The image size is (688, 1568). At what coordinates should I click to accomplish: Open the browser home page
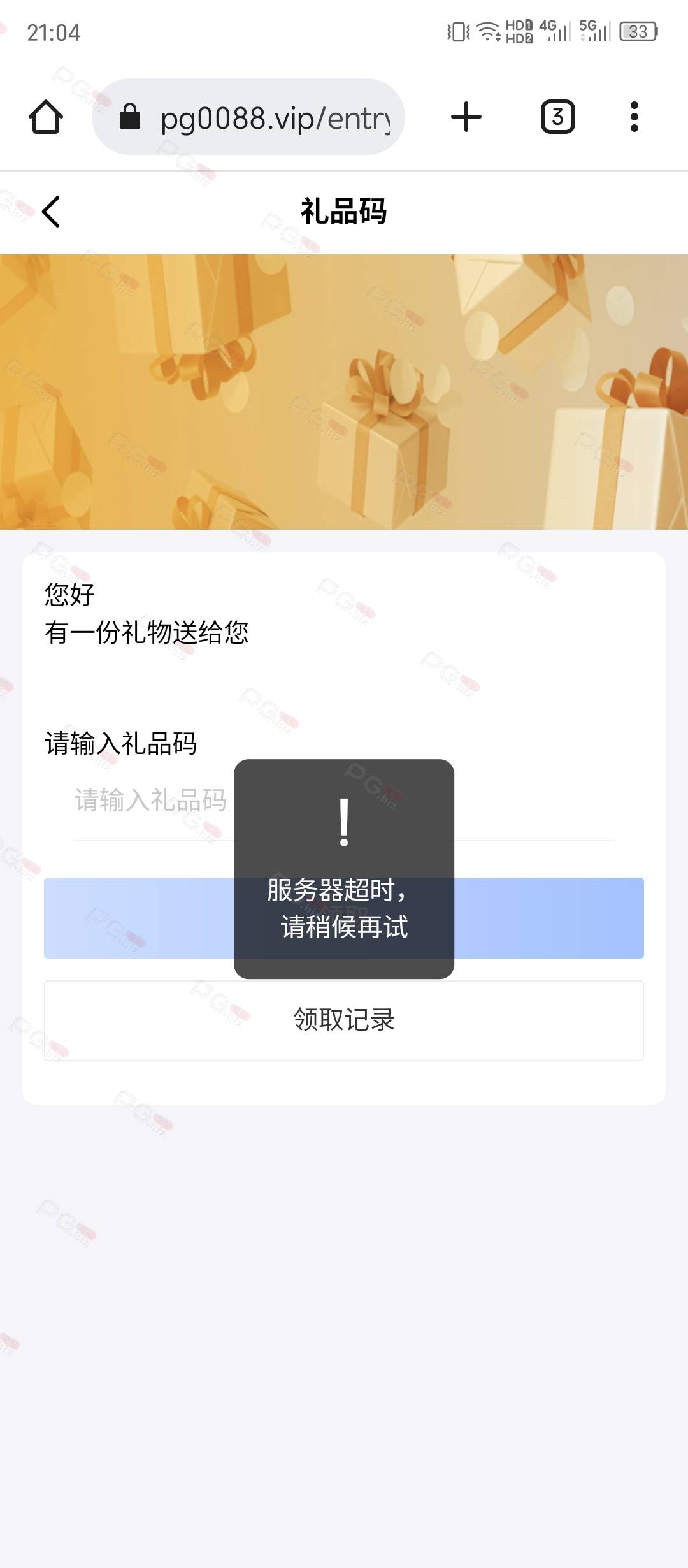click(46, 117)
